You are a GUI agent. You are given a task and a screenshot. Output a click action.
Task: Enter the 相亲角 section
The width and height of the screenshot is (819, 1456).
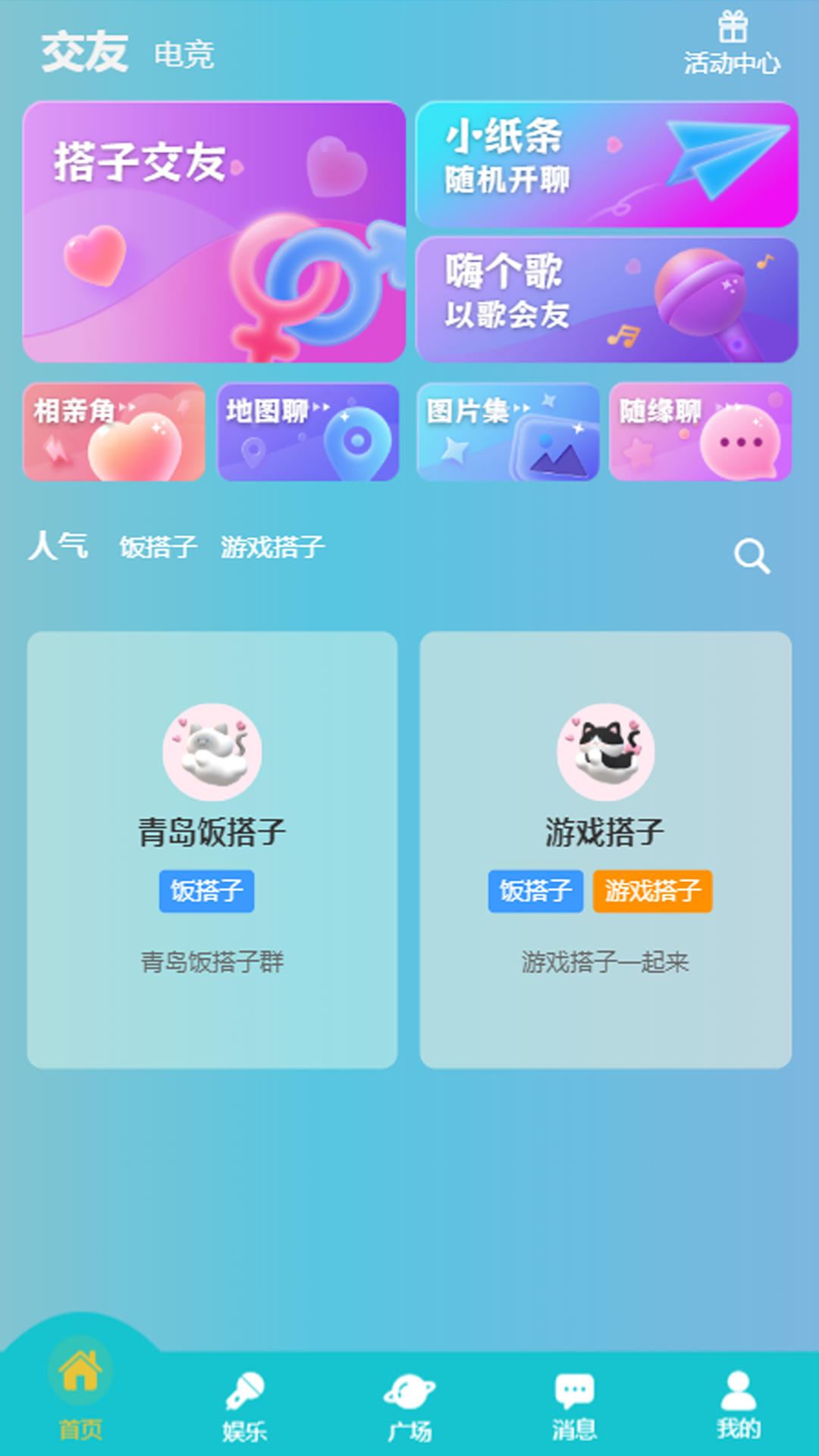tap(114, 432)
